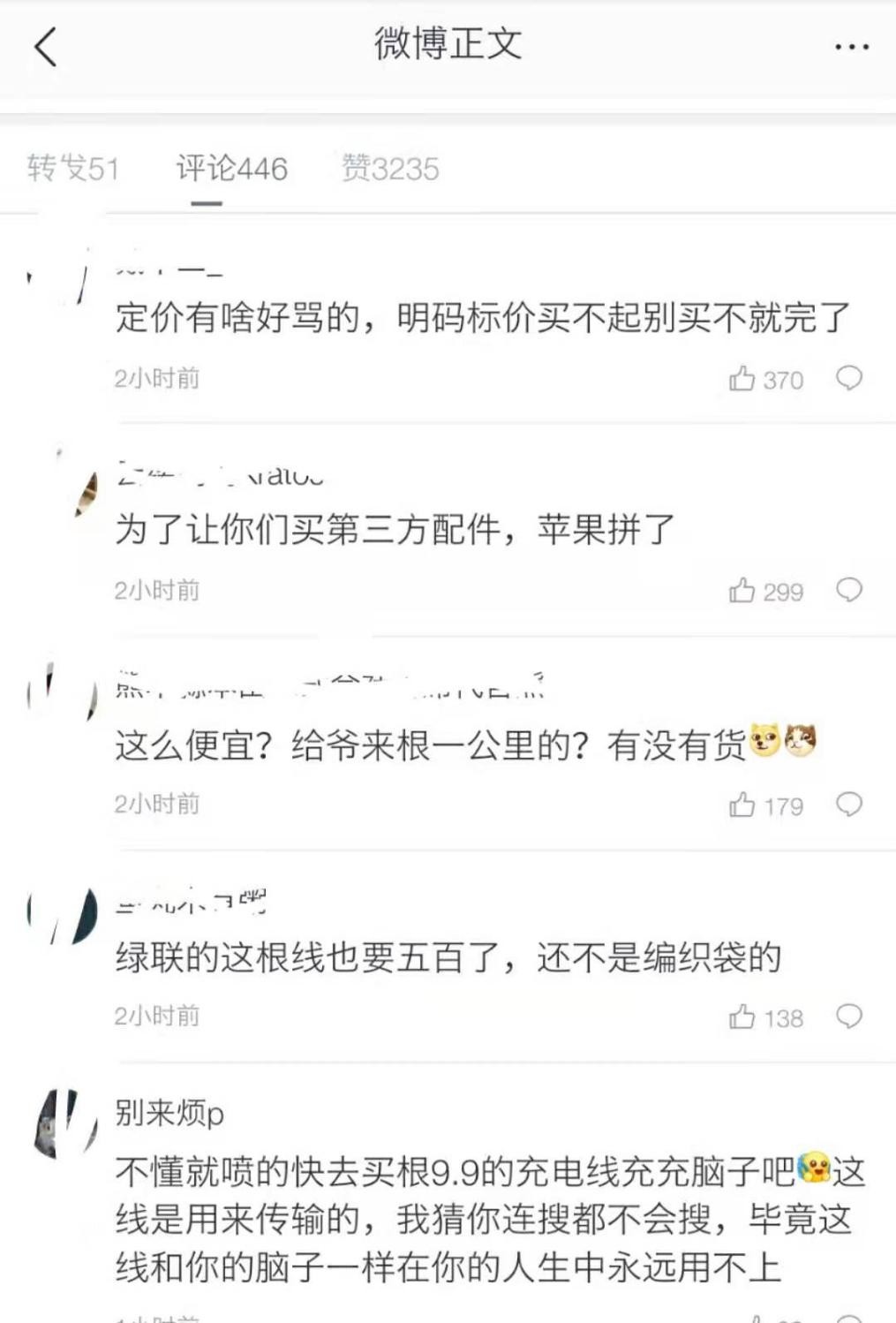Open the avatar of 别来烦p

tap(64, 1123)
